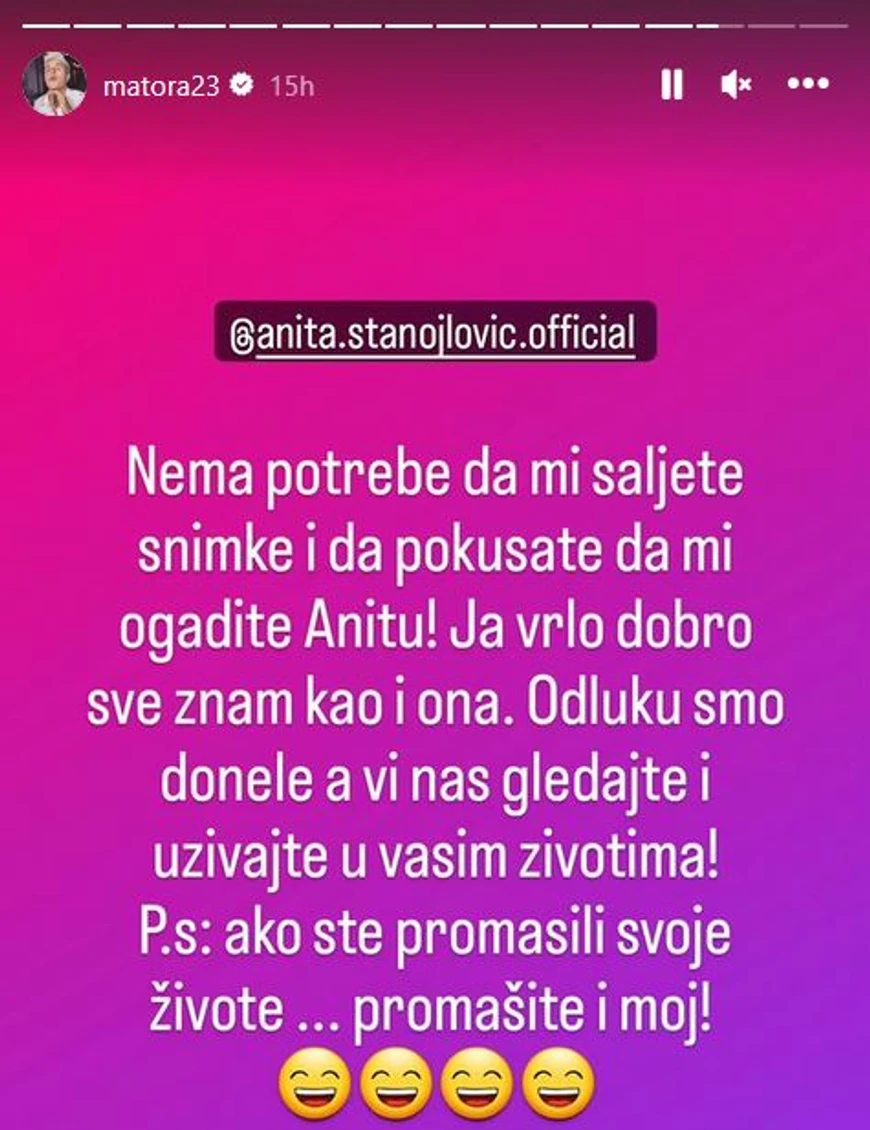The image size is (870, 1130).
Task: Open the three-dot options menu
Action: 809,84
